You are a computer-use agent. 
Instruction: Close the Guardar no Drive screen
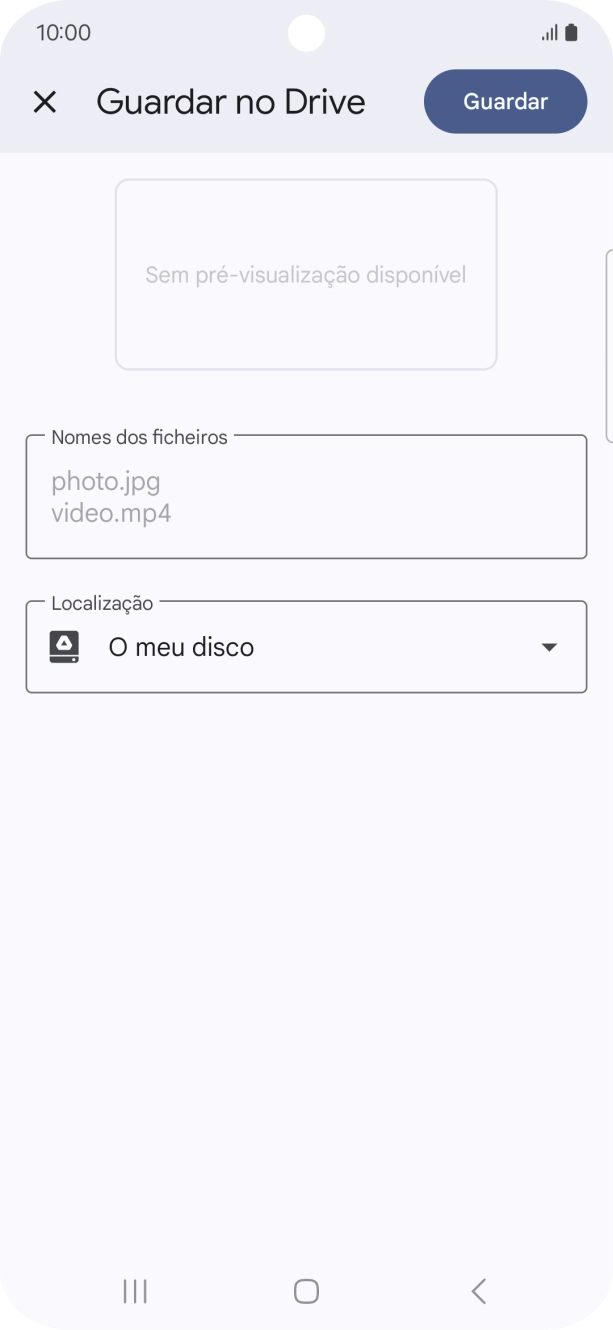[45, 102]
